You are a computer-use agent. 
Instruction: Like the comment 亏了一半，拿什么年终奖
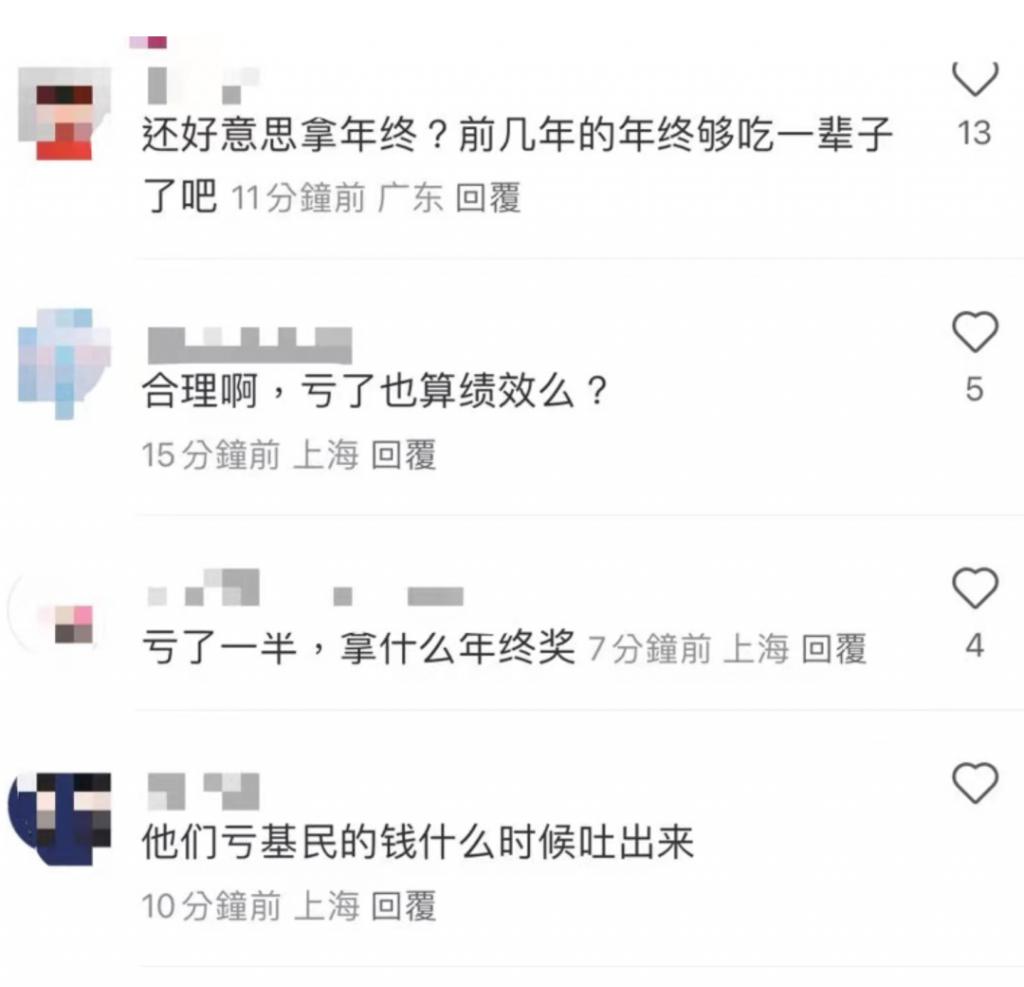(974, 589)
